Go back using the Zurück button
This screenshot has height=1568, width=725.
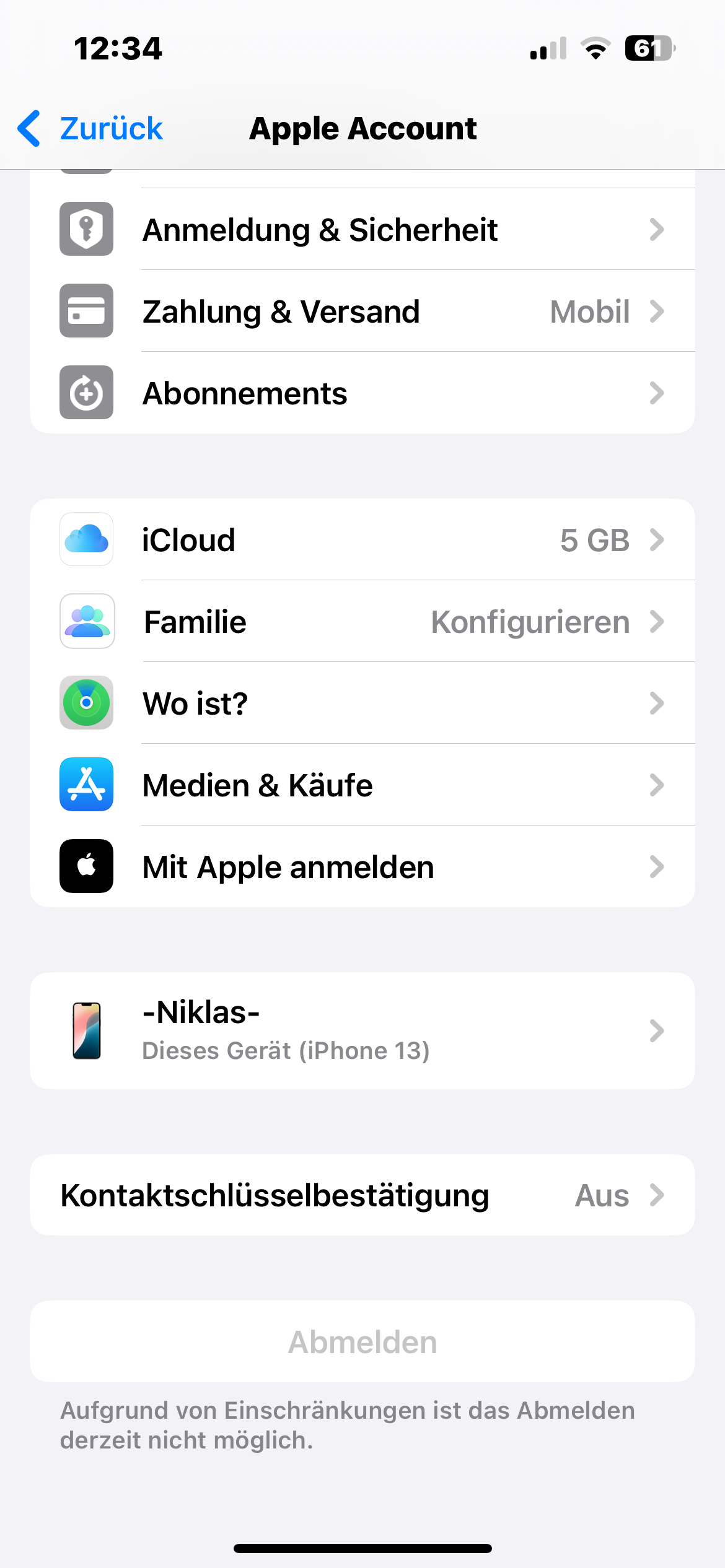tap(91, 128)
